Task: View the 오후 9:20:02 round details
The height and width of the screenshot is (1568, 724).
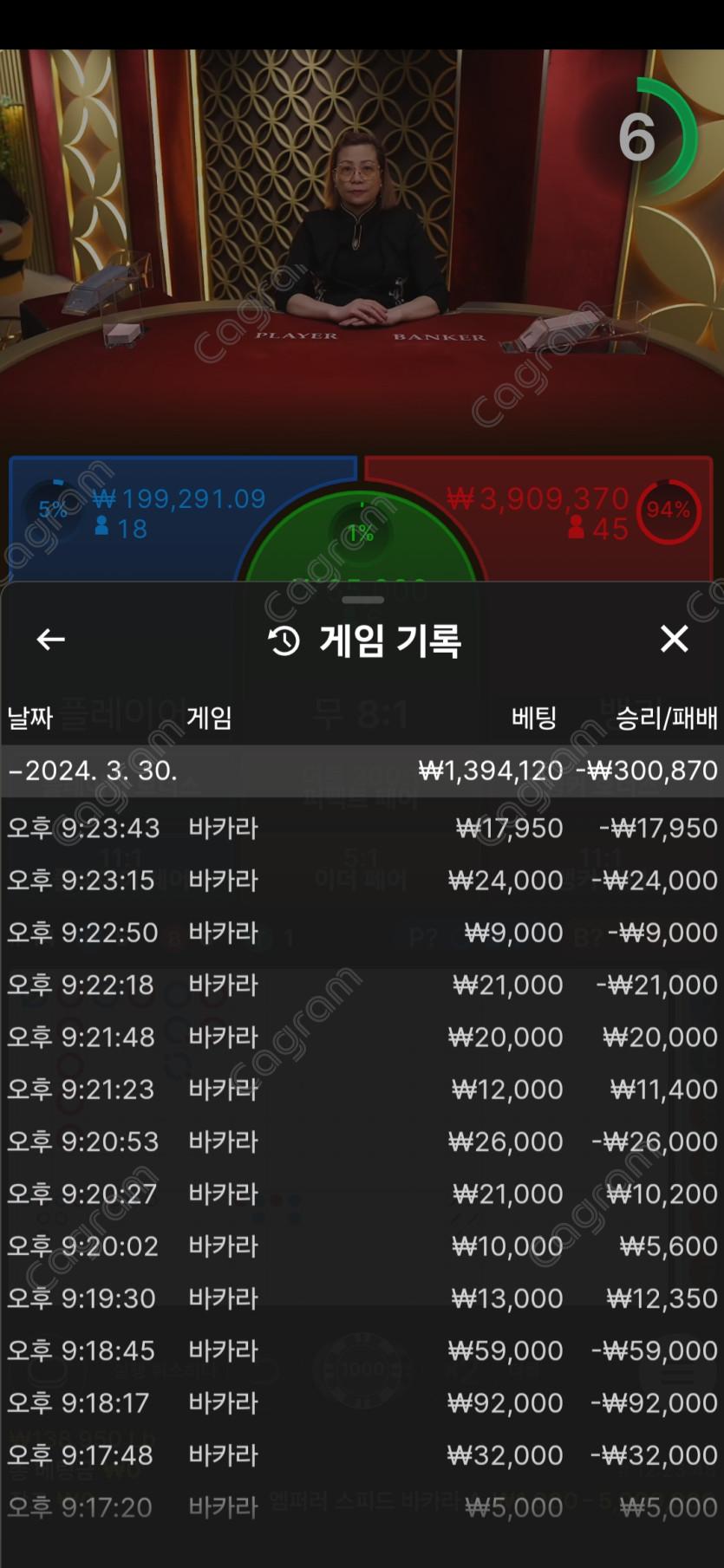Action: pos(362,1246)
